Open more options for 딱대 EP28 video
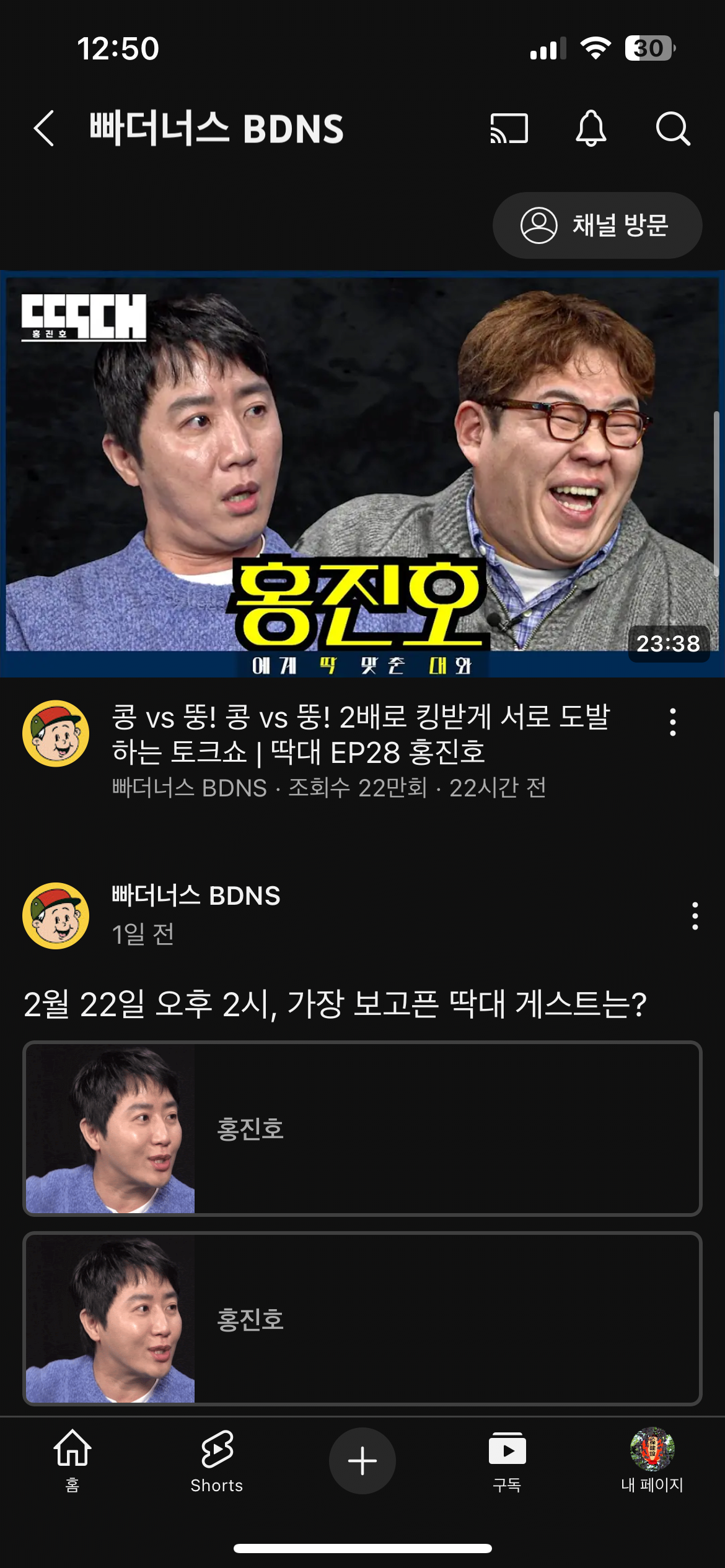The height and width of the screenshot is (1568, 725). 672,722
